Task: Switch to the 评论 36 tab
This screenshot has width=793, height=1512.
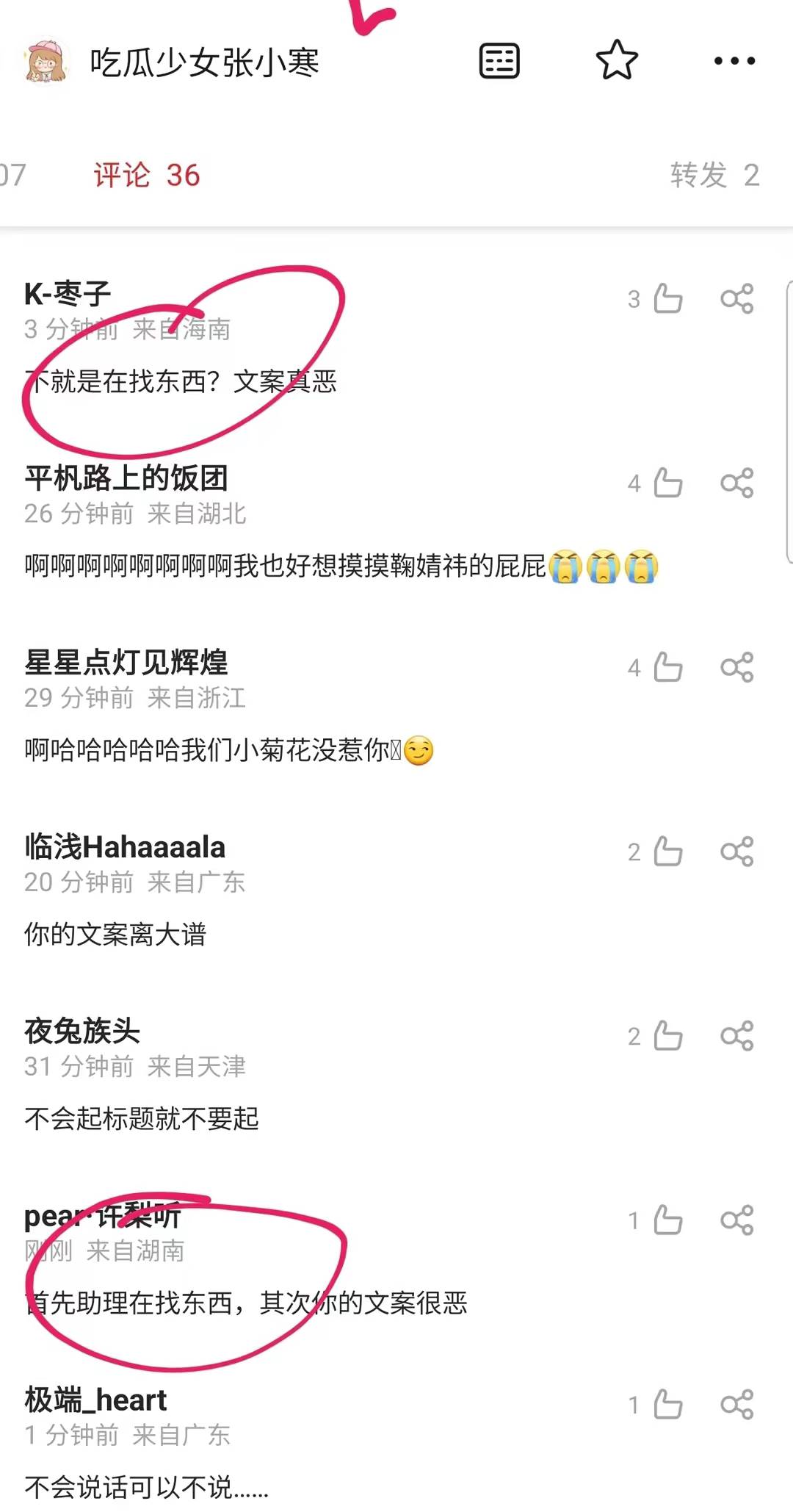Action: click(x=147, y=176)
